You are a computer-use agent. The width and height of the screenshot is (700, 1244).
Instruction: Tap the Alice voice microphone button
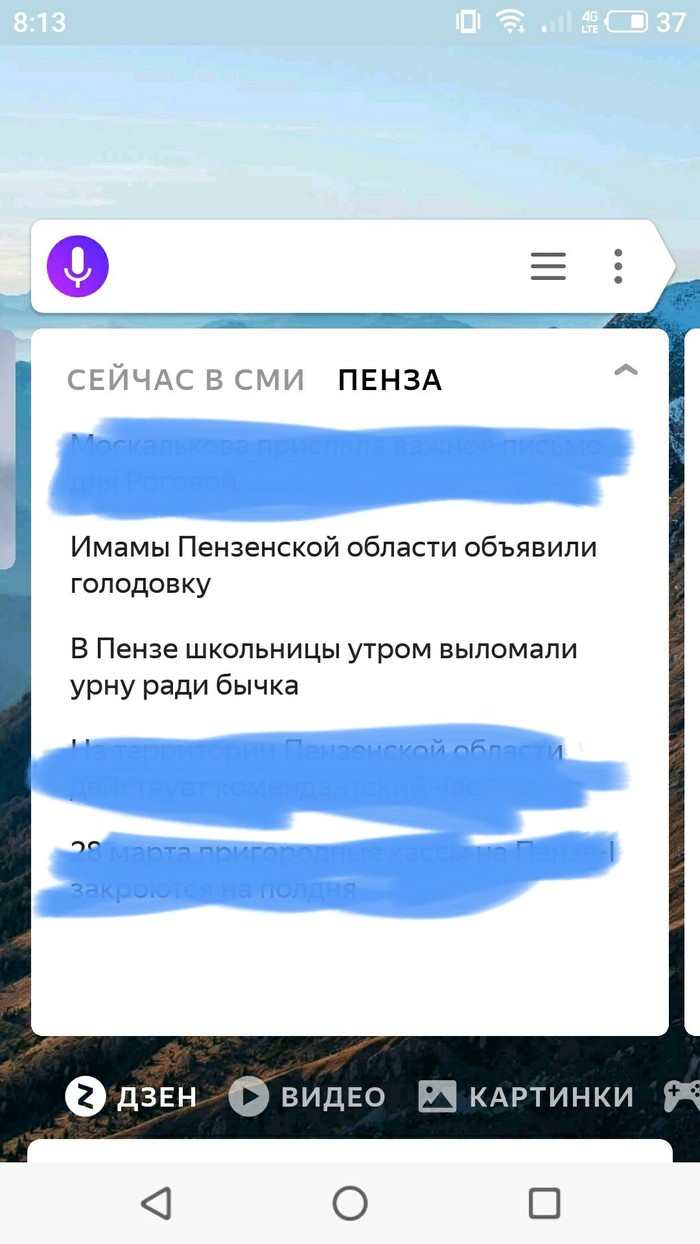pos(78,267)
